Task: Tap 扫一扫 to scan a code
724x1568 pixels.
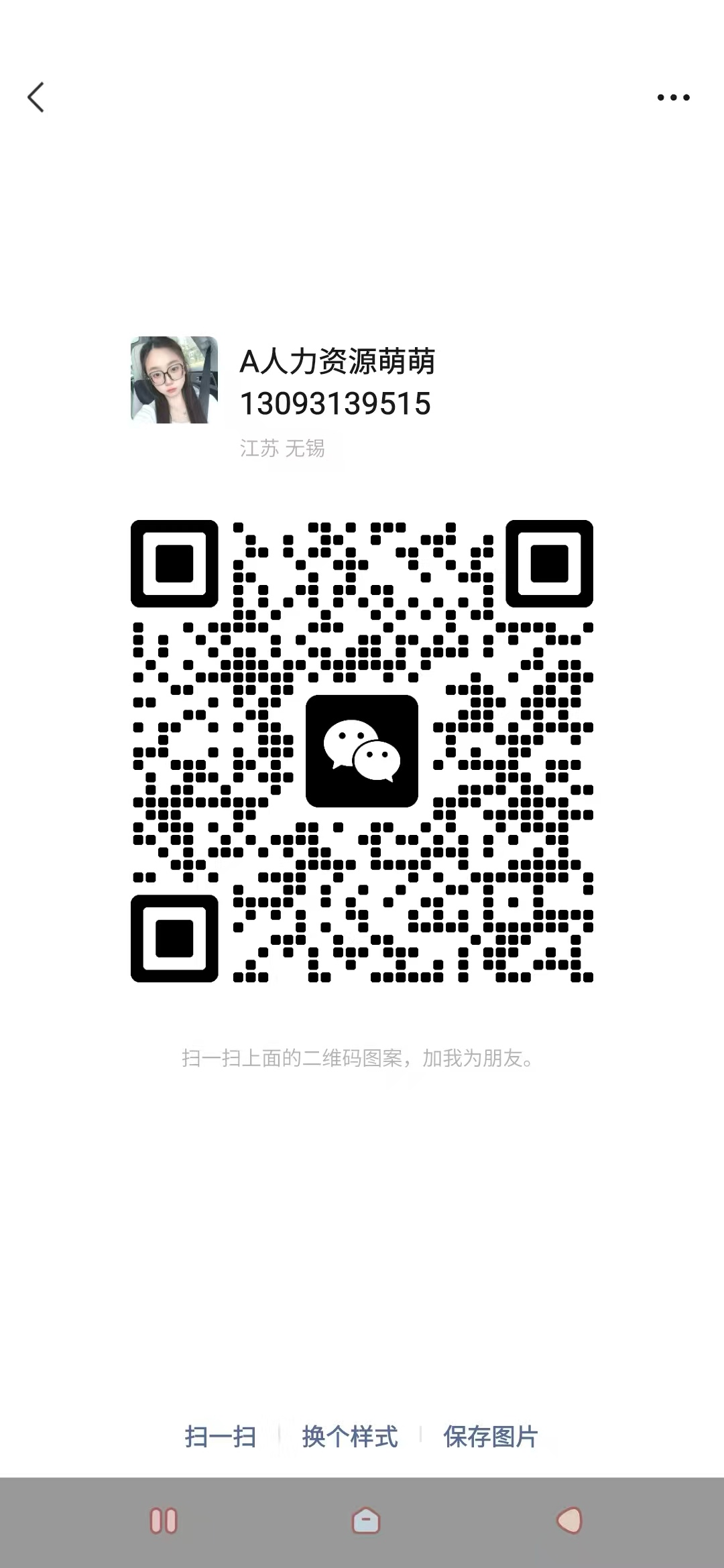Action: (x=221, y=1437)
